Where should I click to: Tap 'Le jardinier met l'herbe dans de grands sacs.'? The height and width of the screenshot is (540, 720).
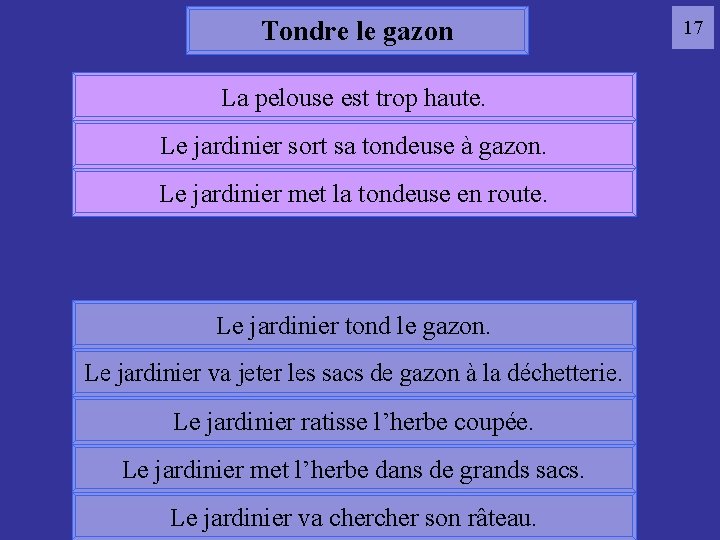(x=354, y=469)
